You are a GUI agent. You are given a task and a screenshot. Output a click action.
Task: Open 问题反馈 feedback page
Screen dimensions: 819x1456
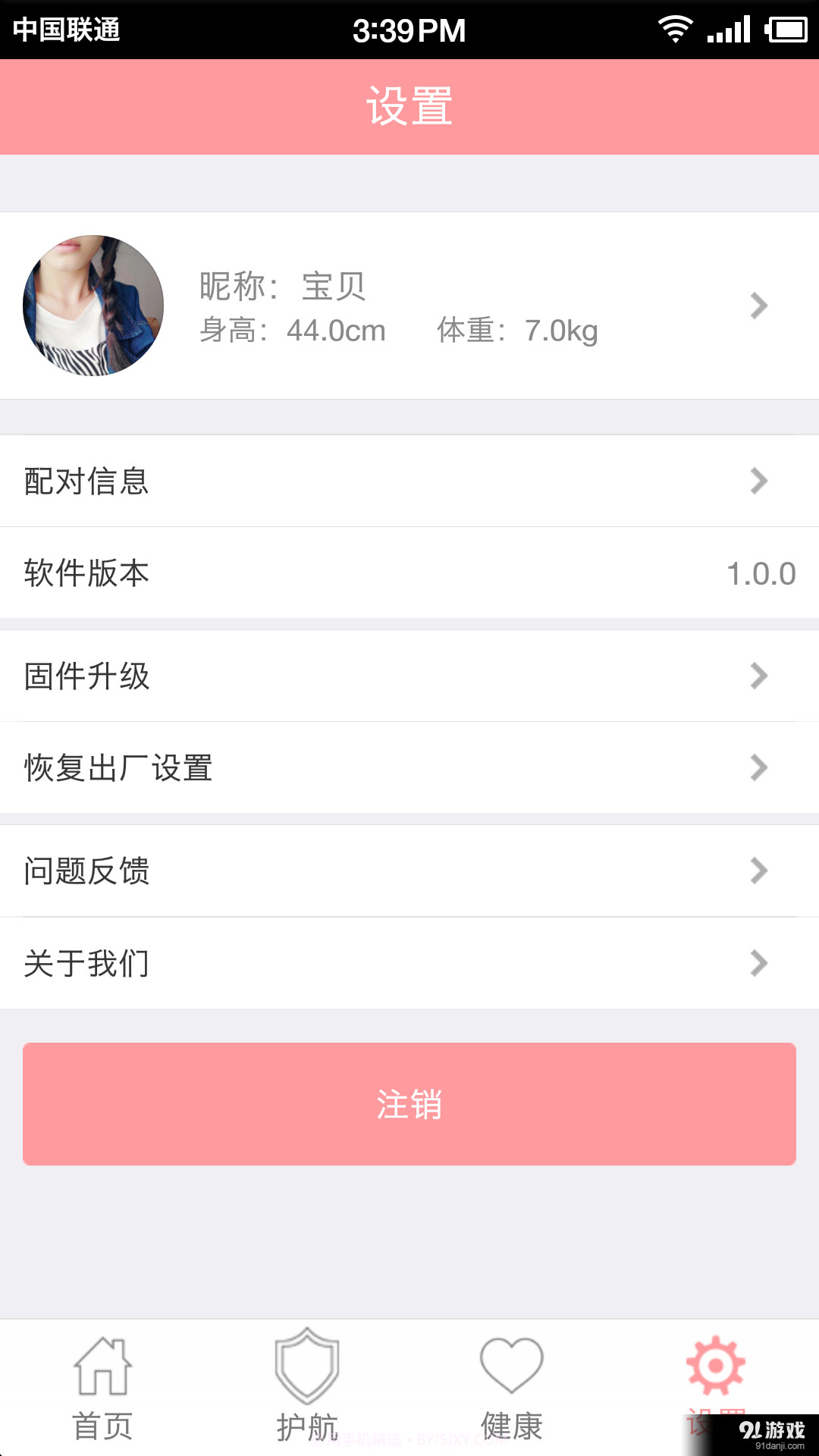pyautogui.click(x=409, y=871)
